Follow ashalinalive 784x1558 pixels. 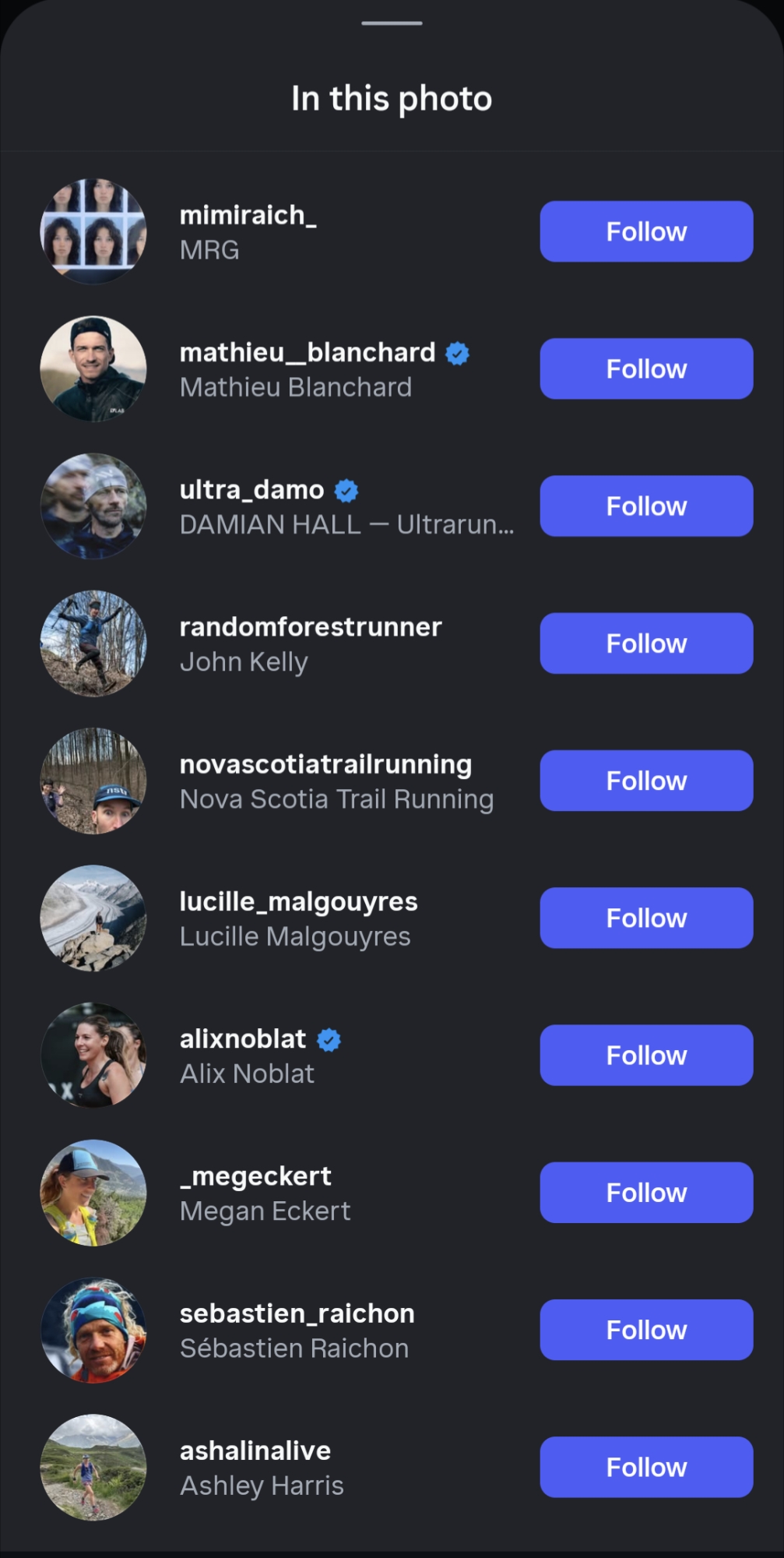pos(646,1467)
